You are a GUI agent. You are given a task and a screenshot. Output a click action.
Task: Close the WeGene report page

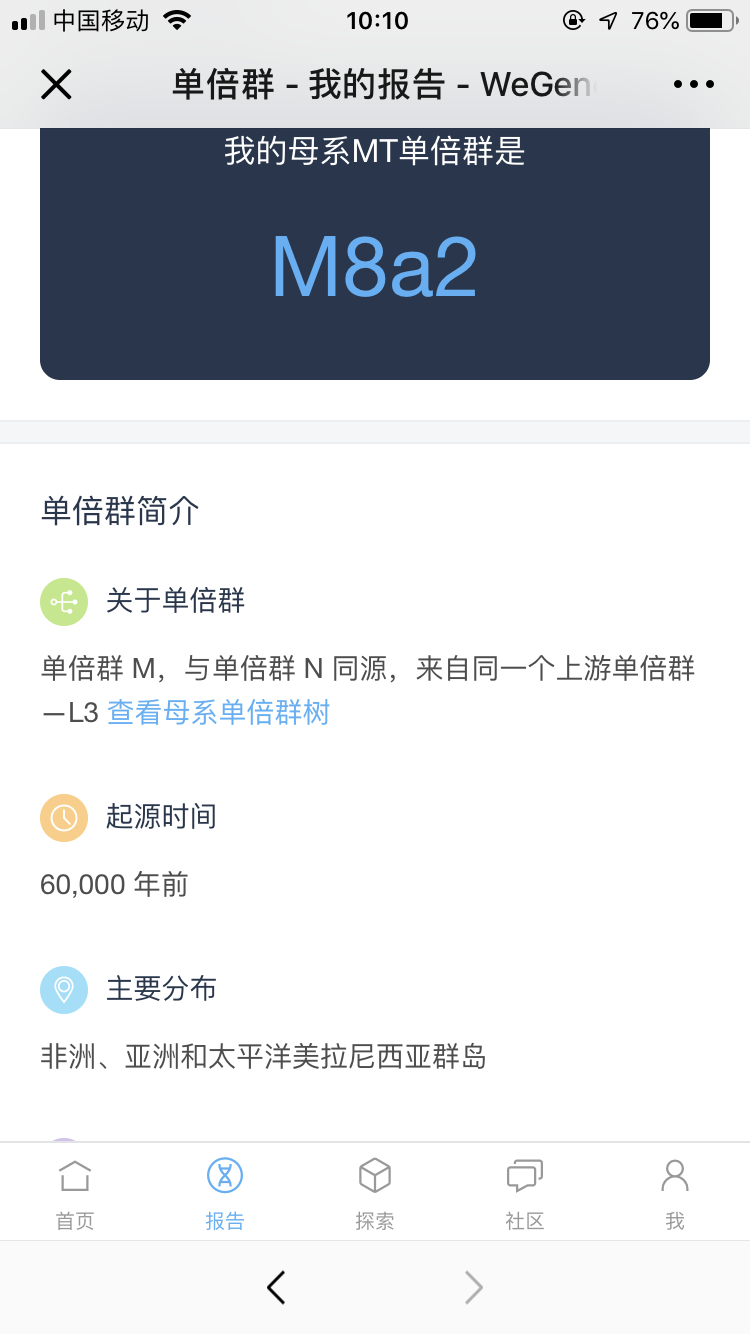click(x=56, y=85)
